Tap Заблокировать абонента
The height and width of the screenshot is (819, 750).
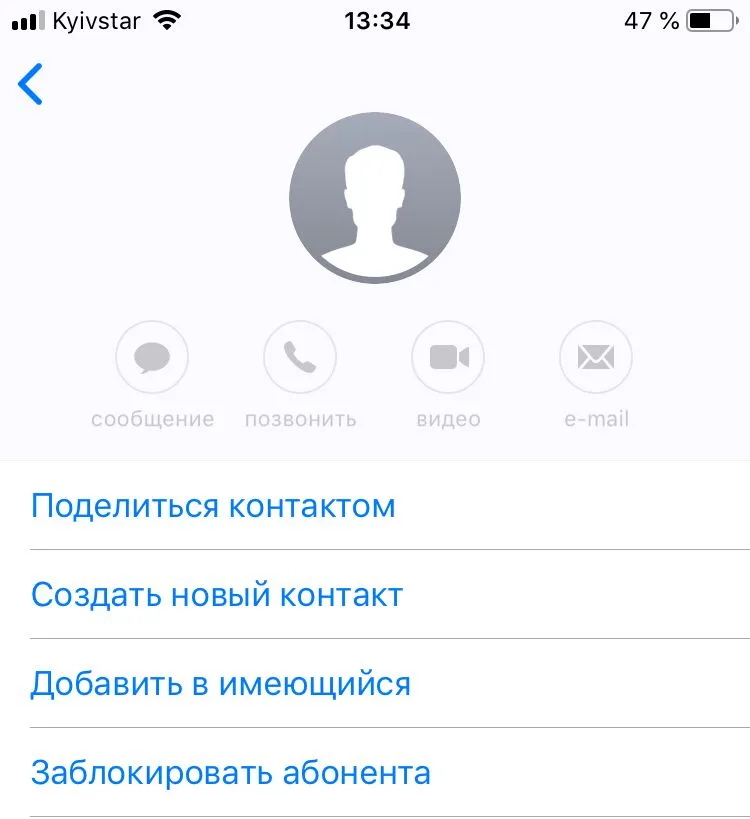tap(231, 773)
